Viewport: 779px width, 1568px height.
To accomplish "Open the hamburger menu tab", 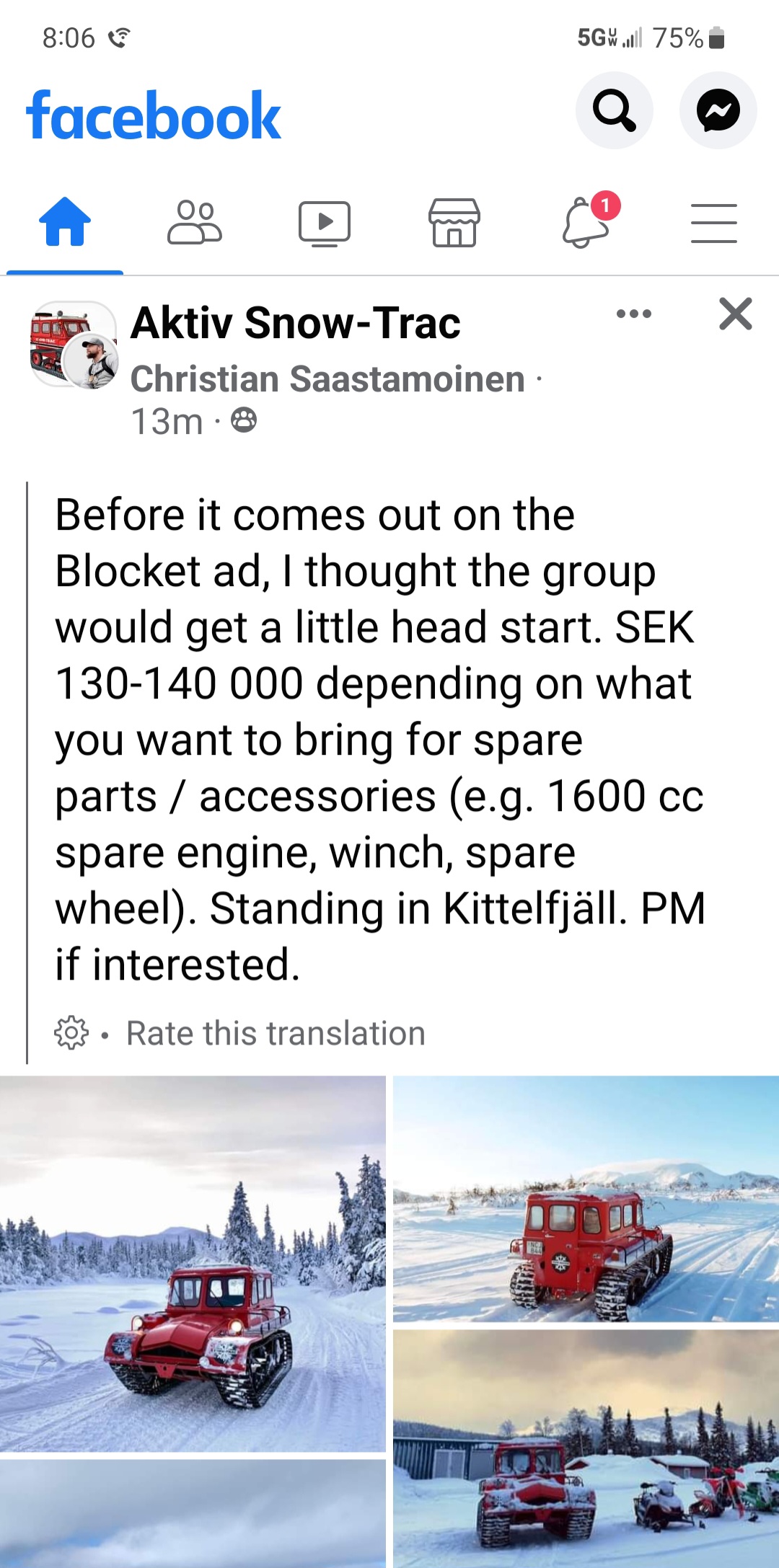I will click(714, 222).
